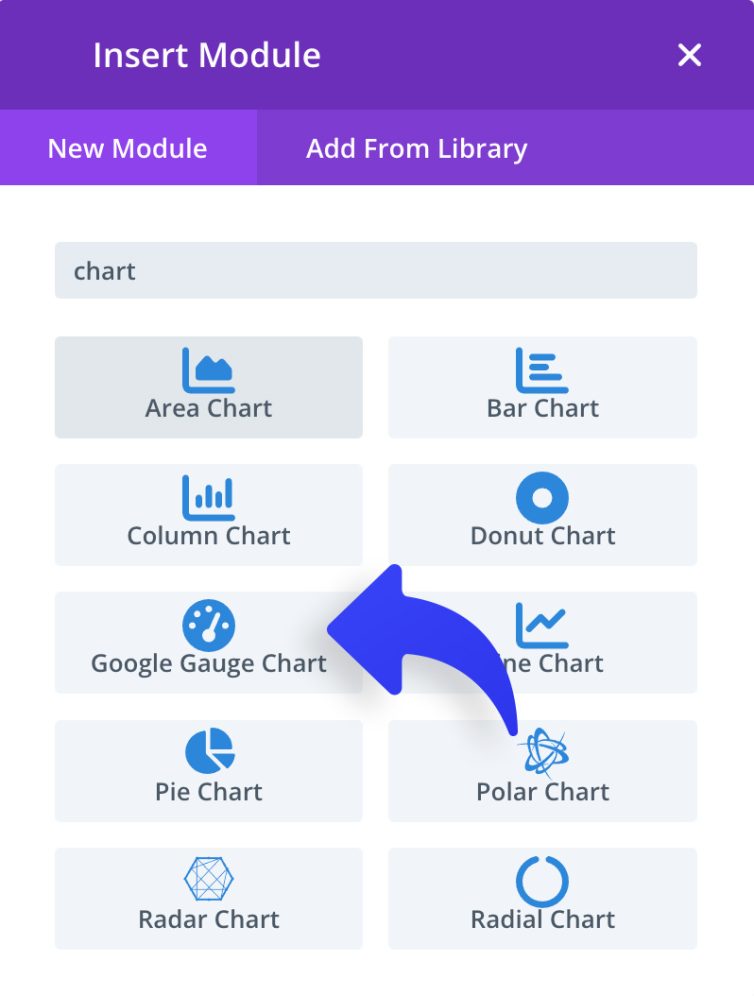The height and width of the screenshot is (996, 754).
Task: Switch to the New Module tab
Action: tap(128, 149)
